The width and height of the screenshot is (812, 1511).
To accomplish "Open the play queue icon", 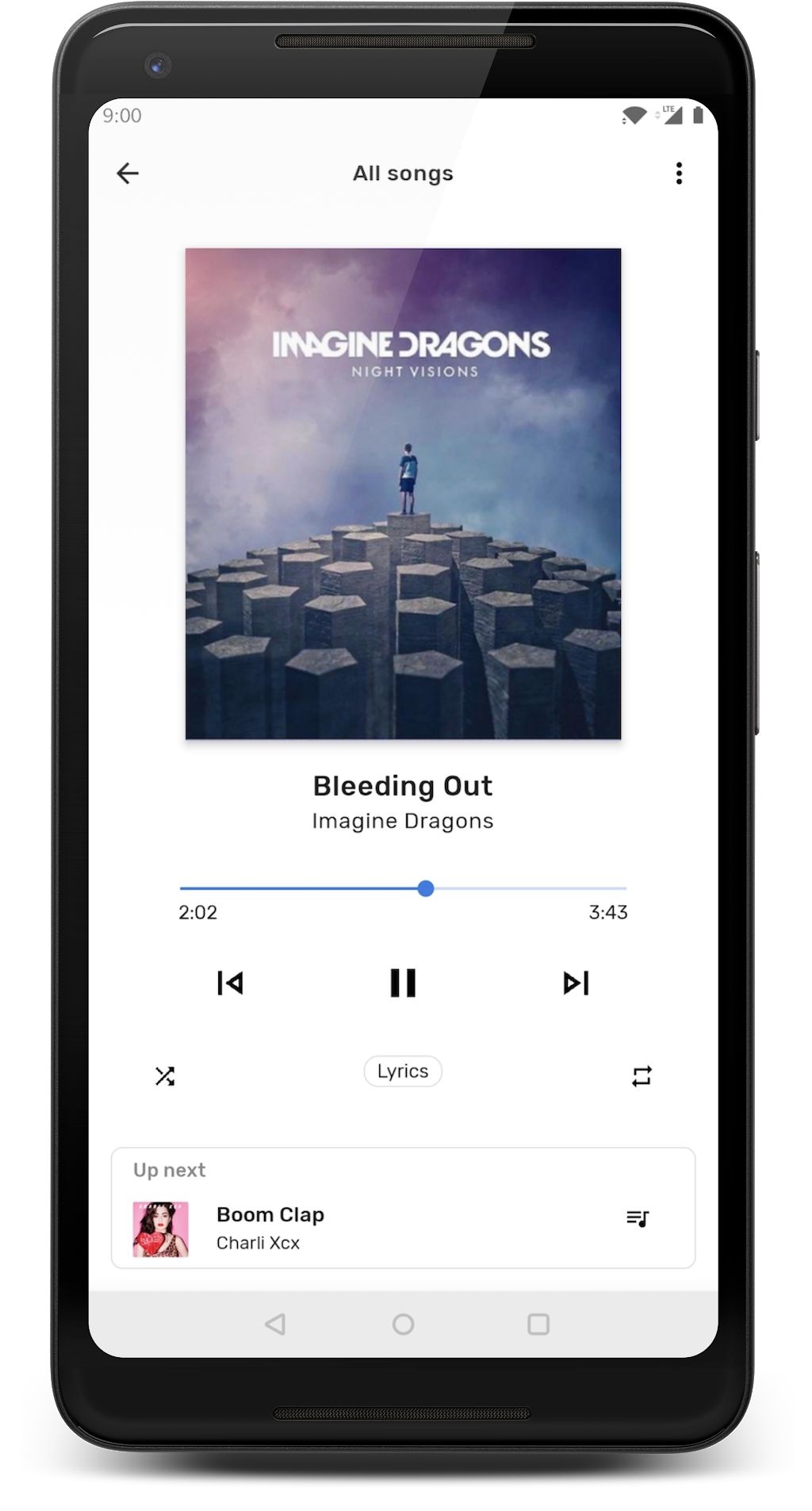I will (x=638, y=1218).
